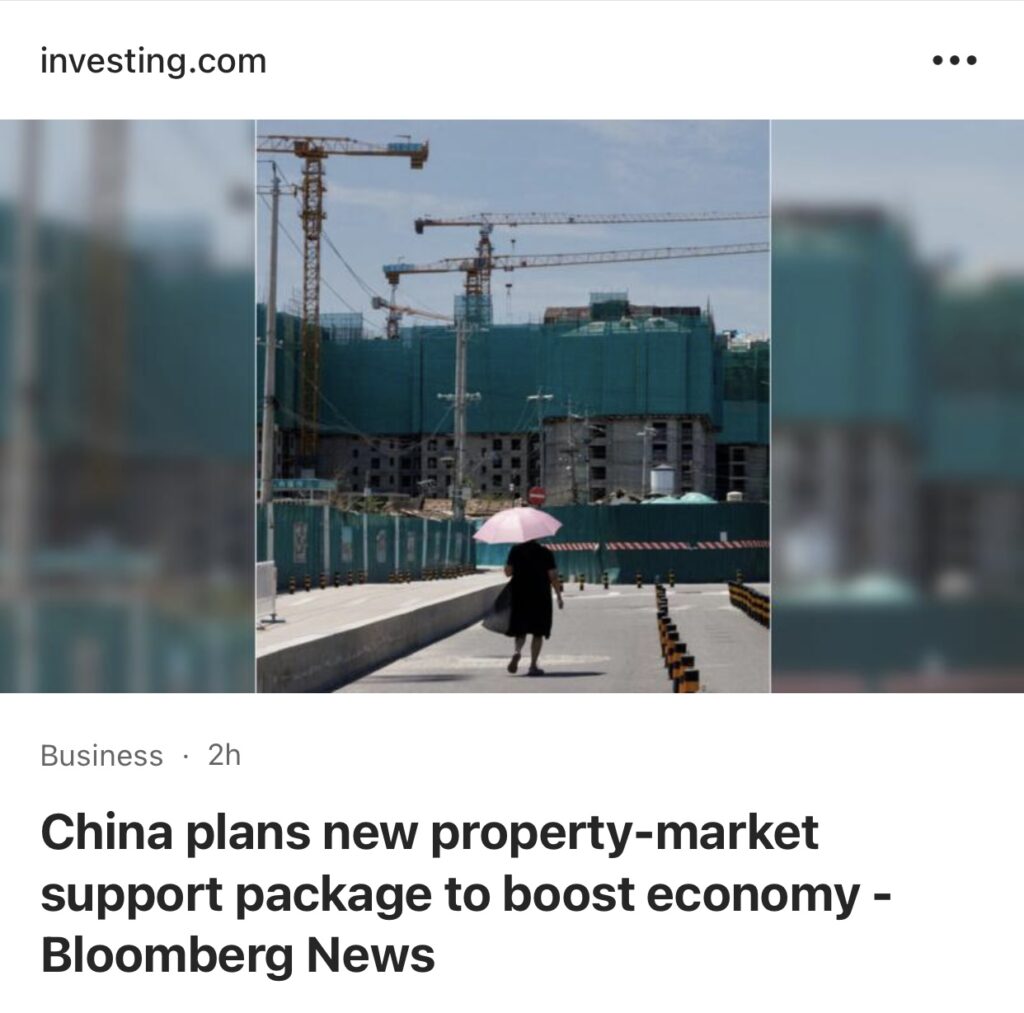Open the investing.com source page
This screenshot has width=1024, height=1013.
point(153,61)
